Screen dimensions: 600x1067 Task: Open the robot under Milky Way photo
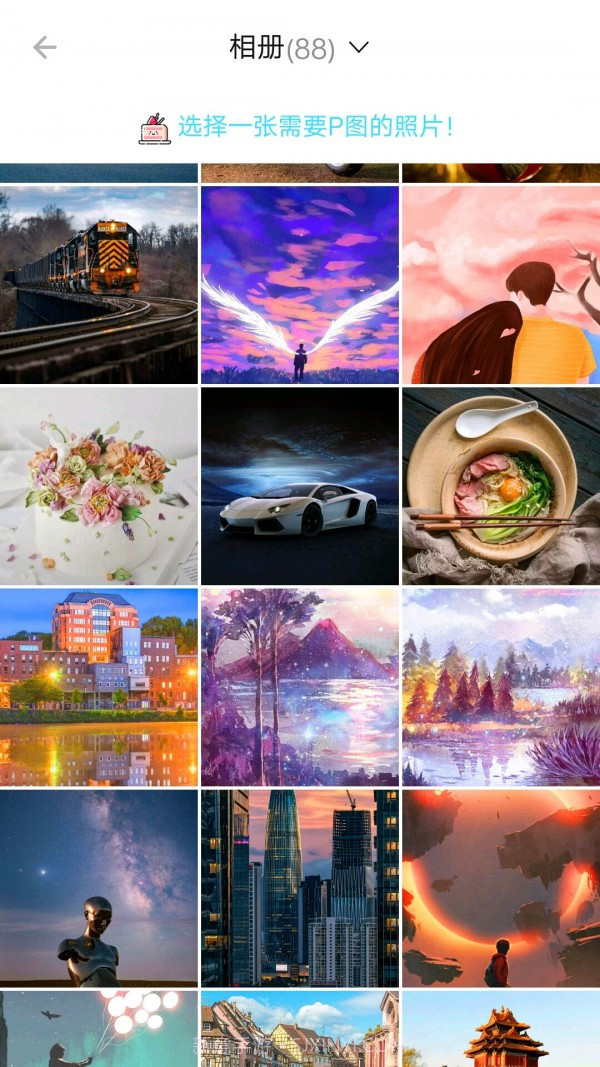[98, 888]
